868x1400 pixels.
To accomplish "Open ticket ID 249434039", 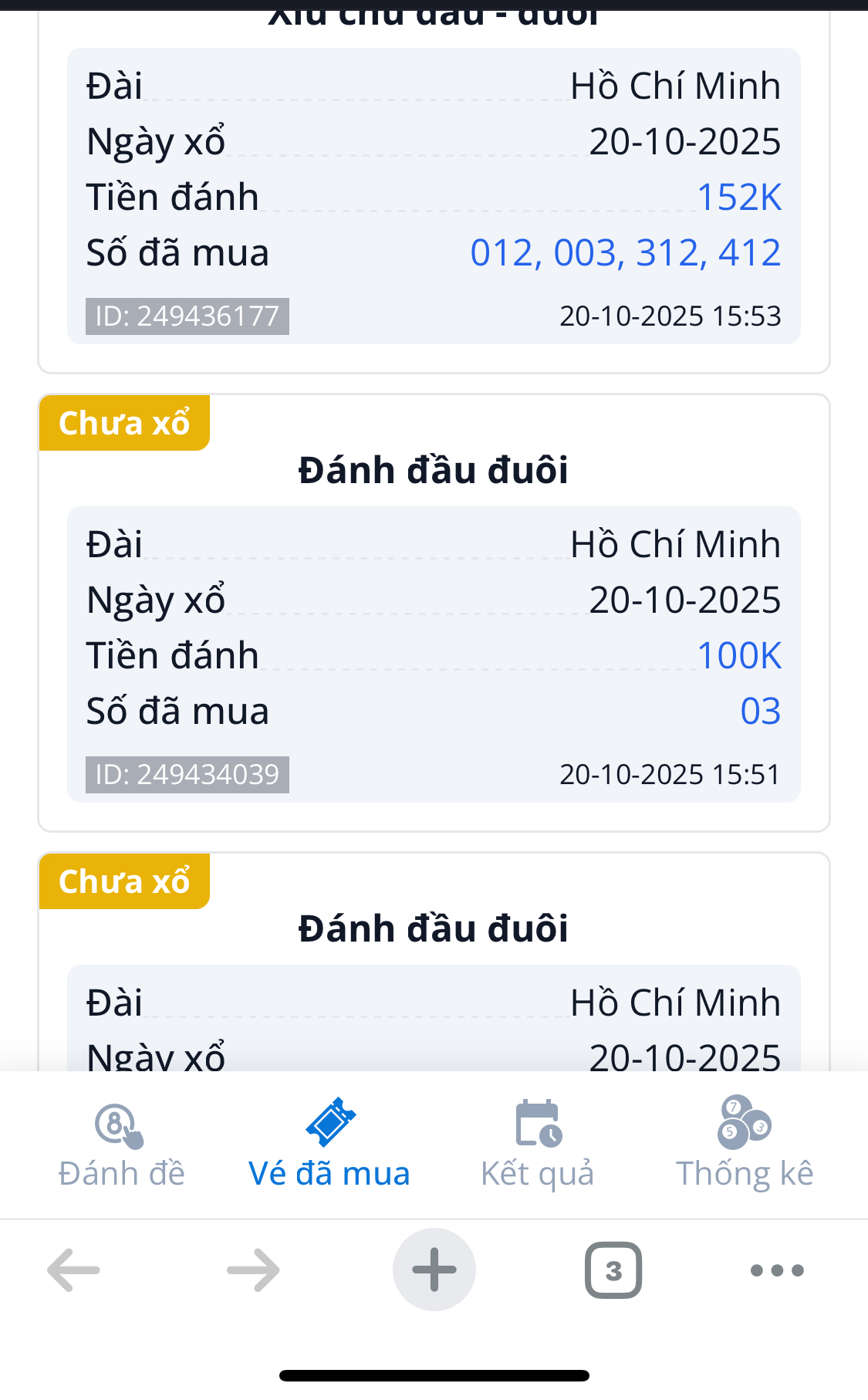I will (187, 775).
